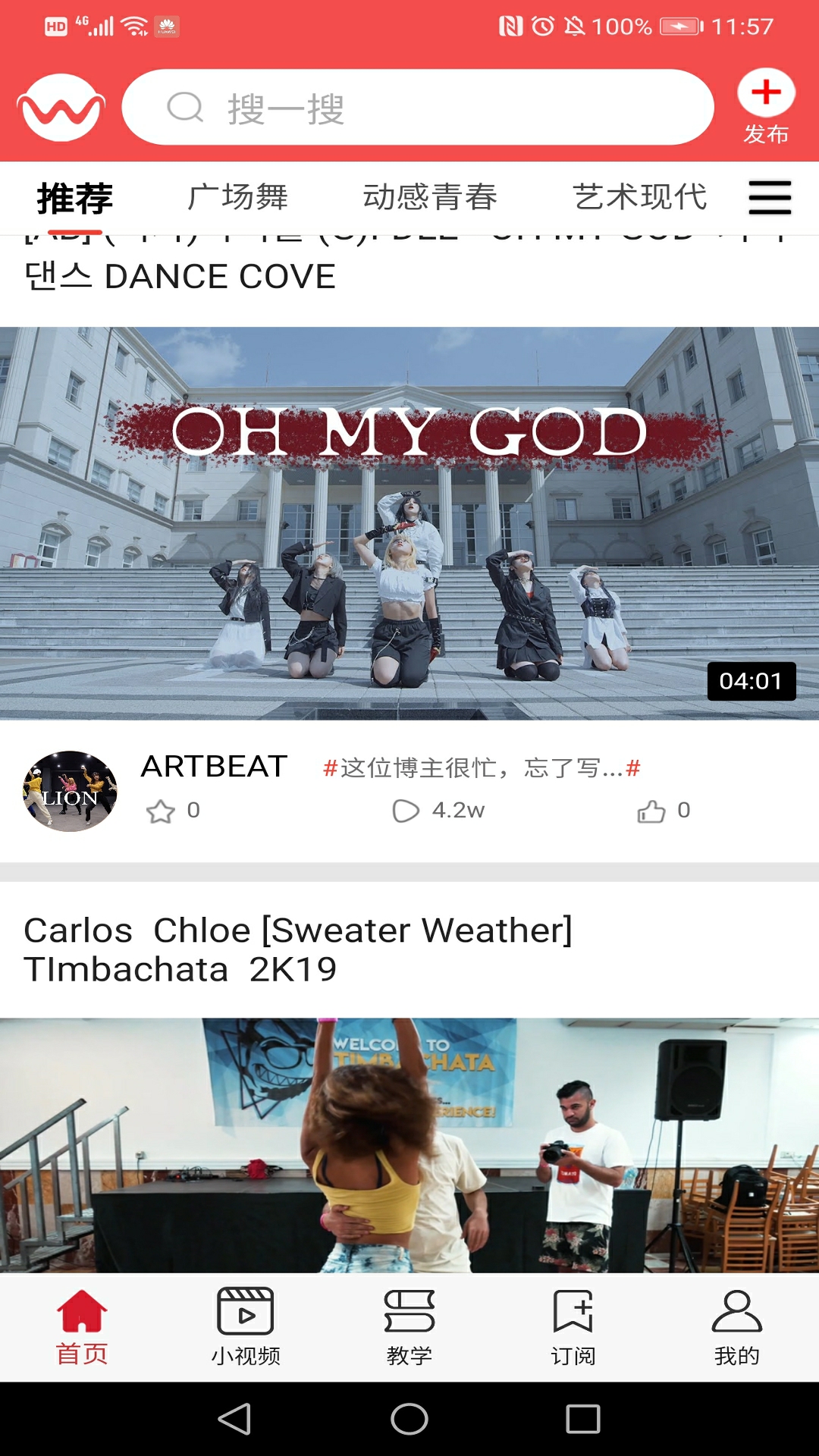Play the OH MY GOD dance video
Image resolution: width=819 pixels, height=1456 pixels.
409,523
